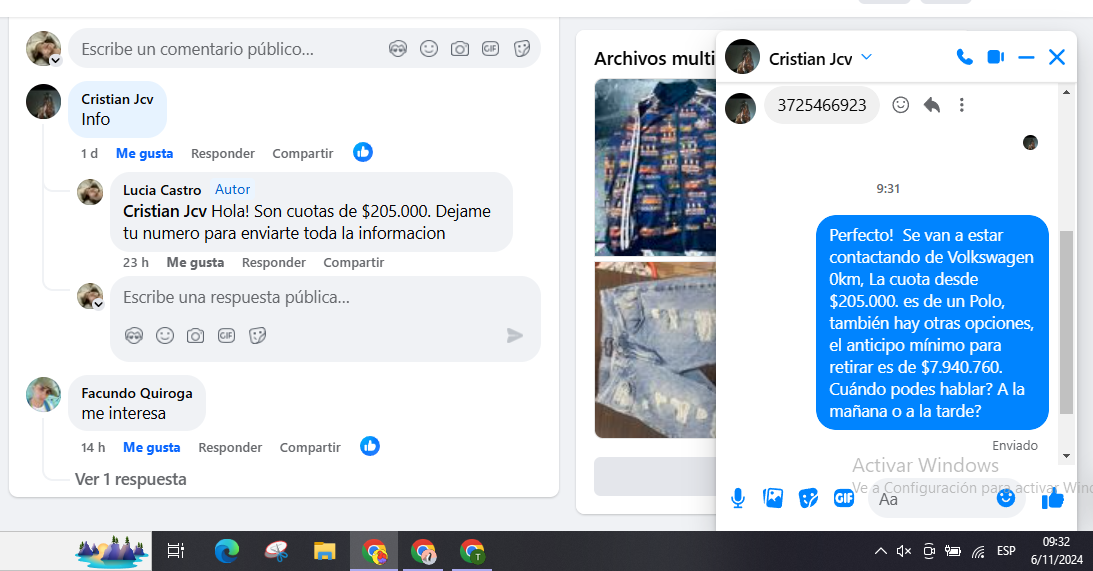Send a thumbs-up in the chat
The width and height of the screenshot is (1093, 571).
click(x=1052, y=498)
